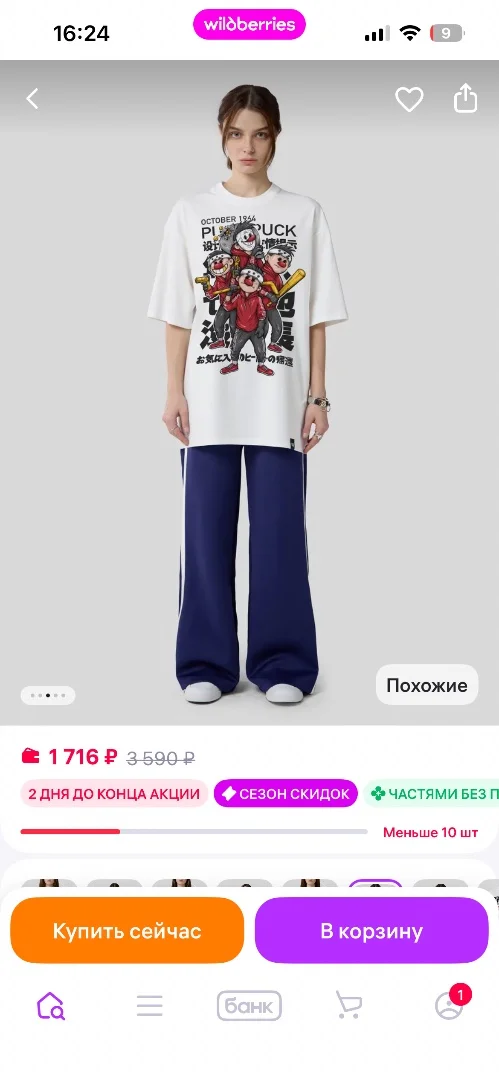Return to the app via the wildberries pill

click(x=250, y=25)
